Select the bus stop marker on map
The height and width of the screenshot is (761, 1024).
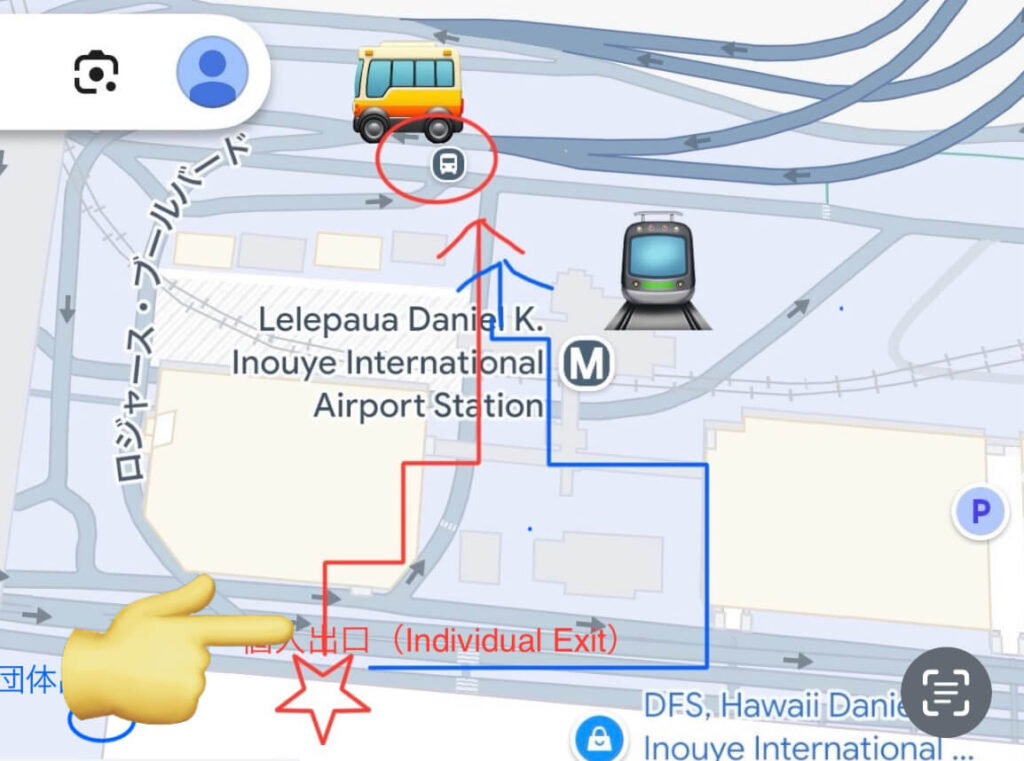(448, 166)
